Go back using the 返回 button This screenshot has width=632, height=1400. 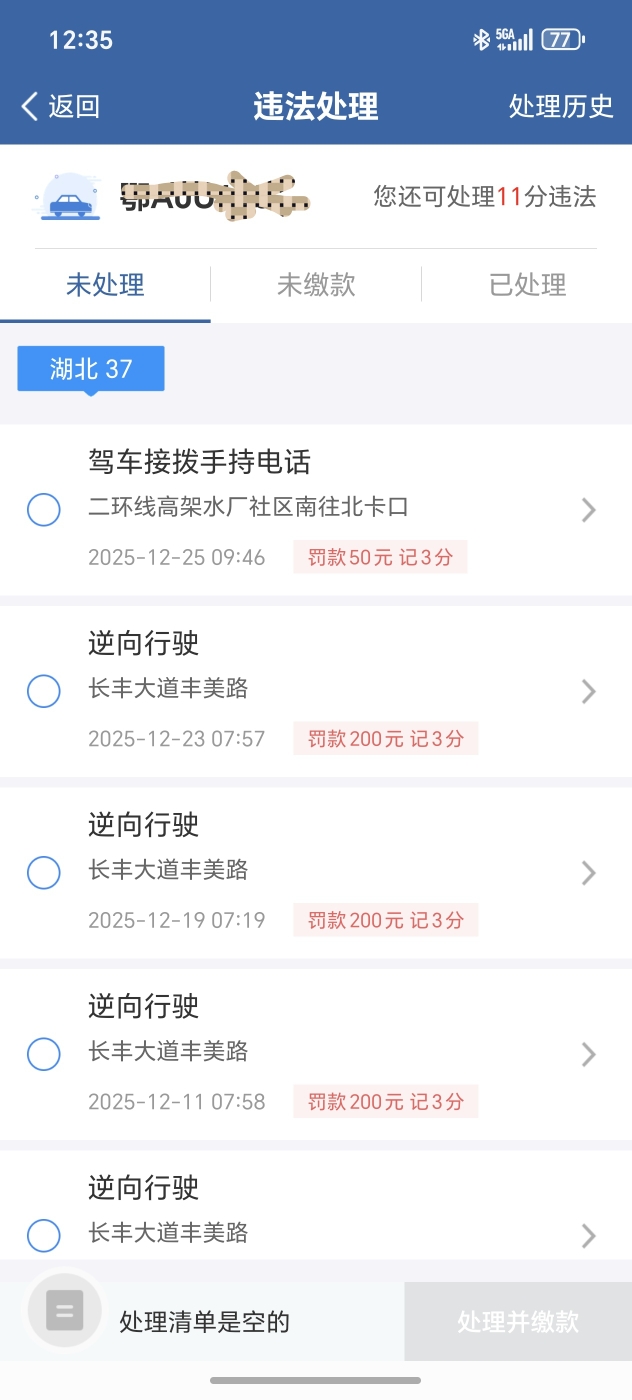click(60, 106)
